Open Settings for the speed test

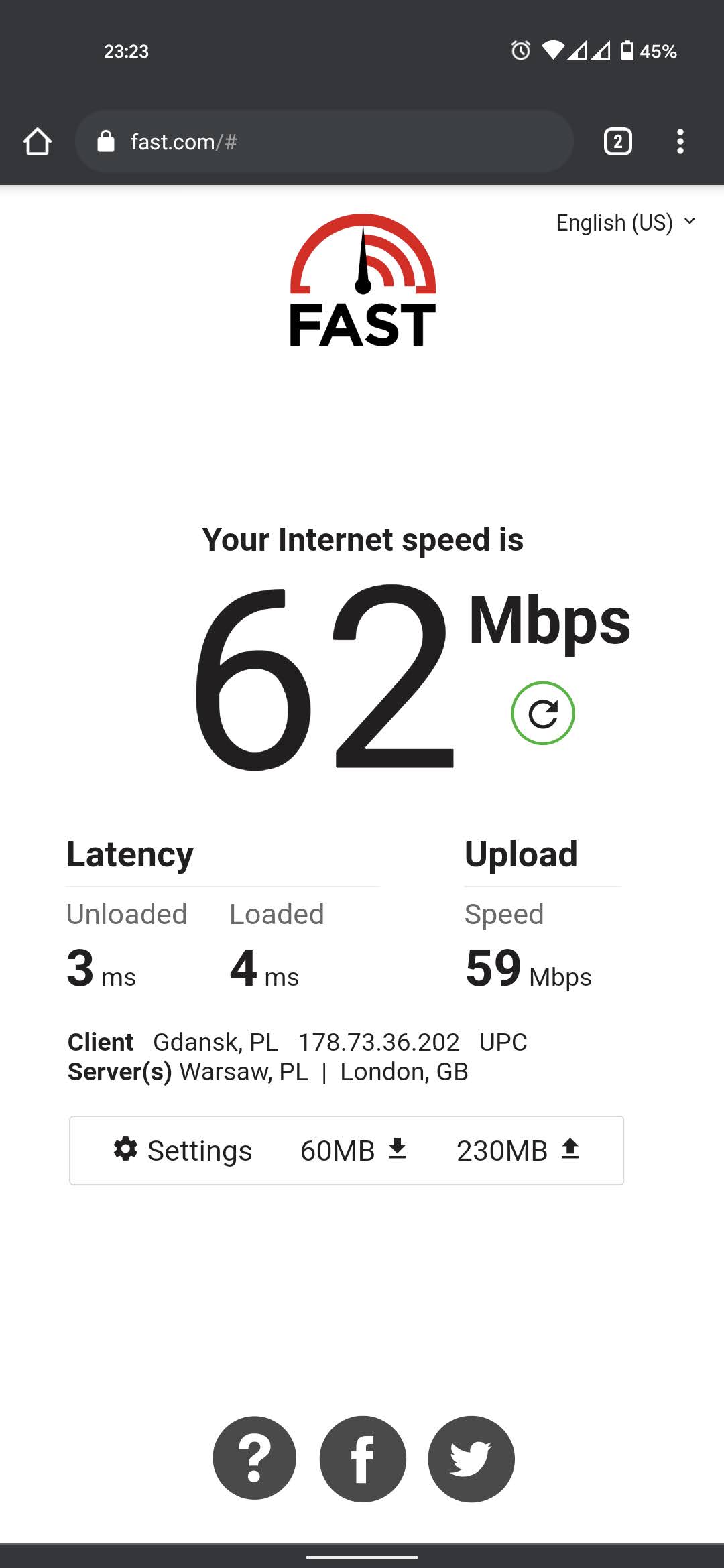[182, 1151]
